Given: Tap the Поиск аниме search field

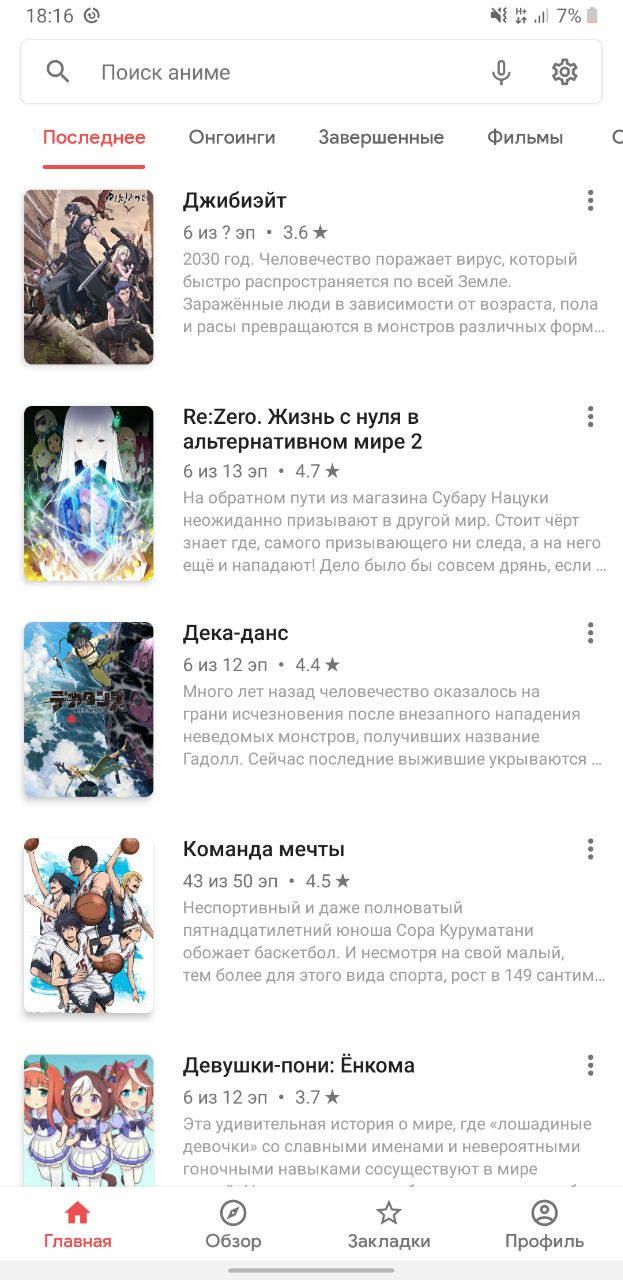Looking at the screenshot, I should 280,72.
